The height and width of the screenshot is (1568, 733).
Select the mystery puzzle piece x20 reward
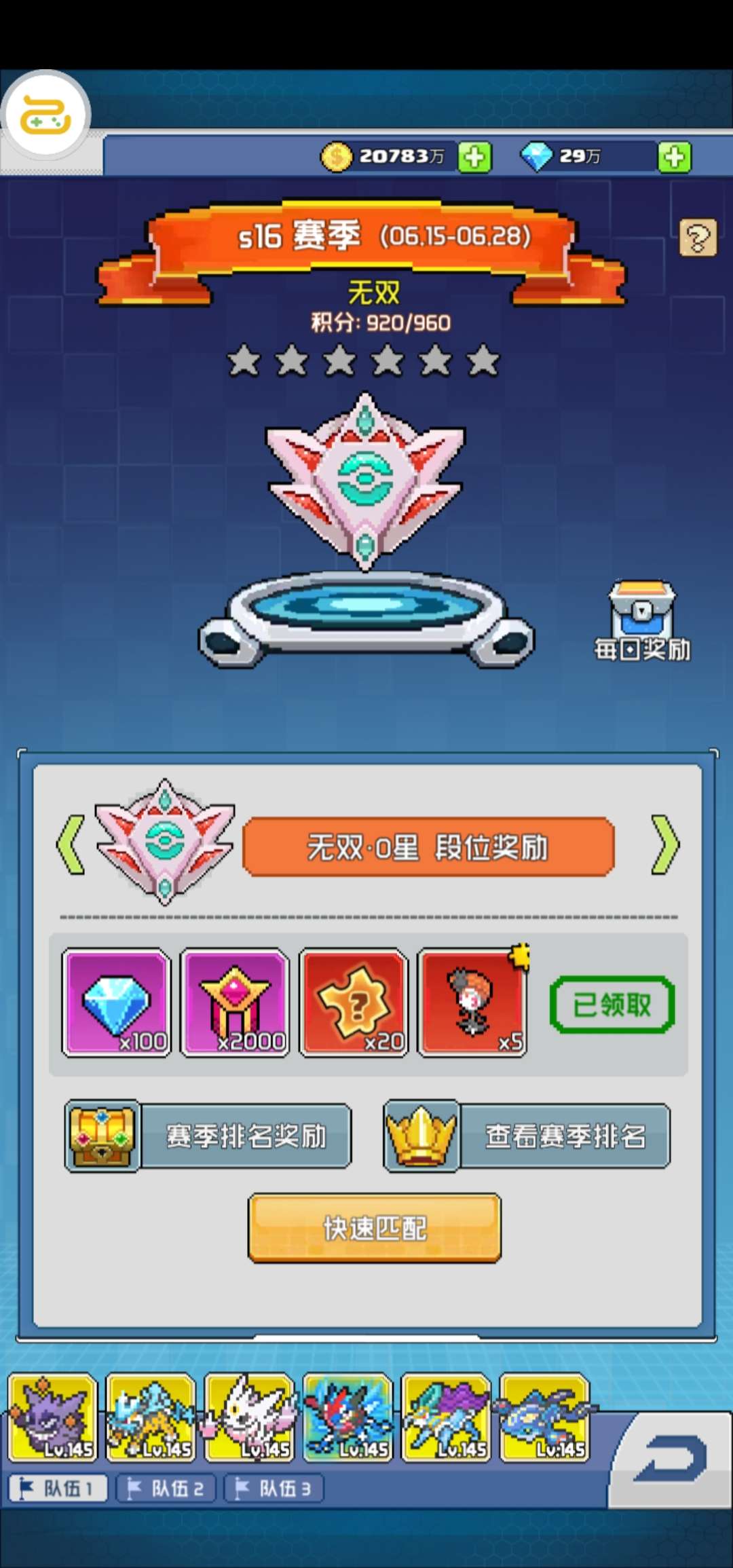click(354, 1003)
